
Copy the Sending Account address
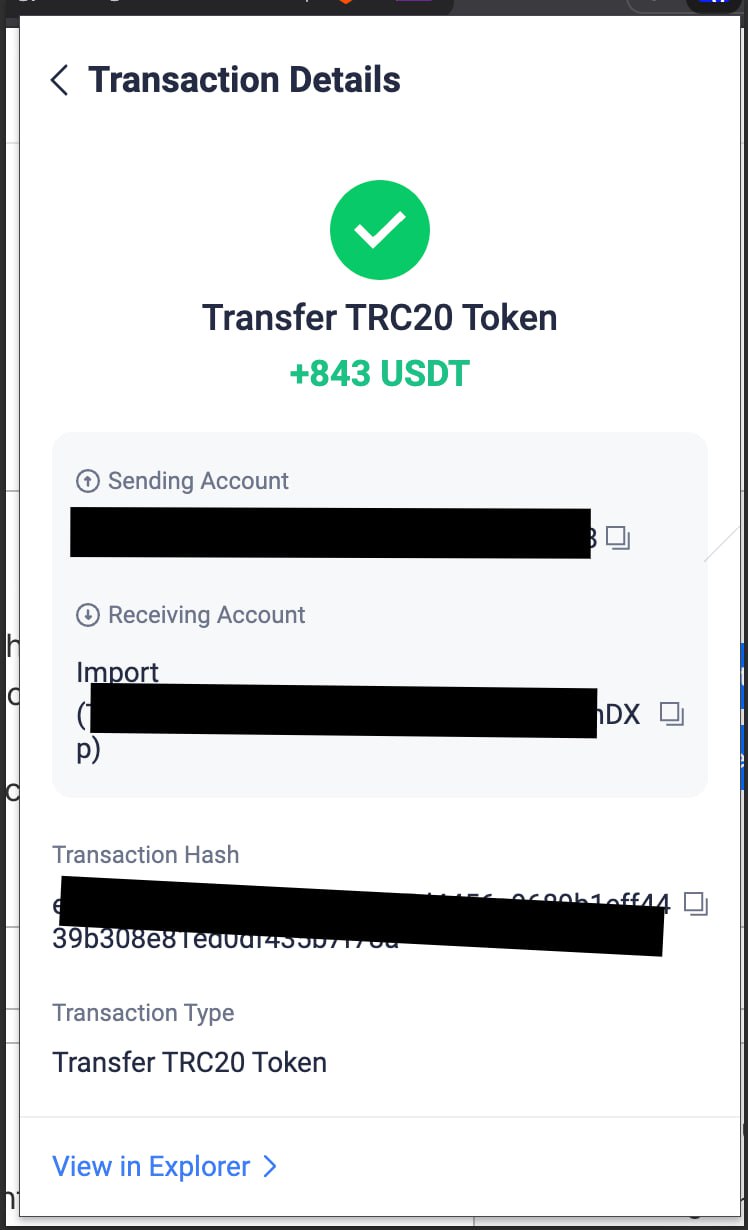pyautogui.click(x=618, y=537)
